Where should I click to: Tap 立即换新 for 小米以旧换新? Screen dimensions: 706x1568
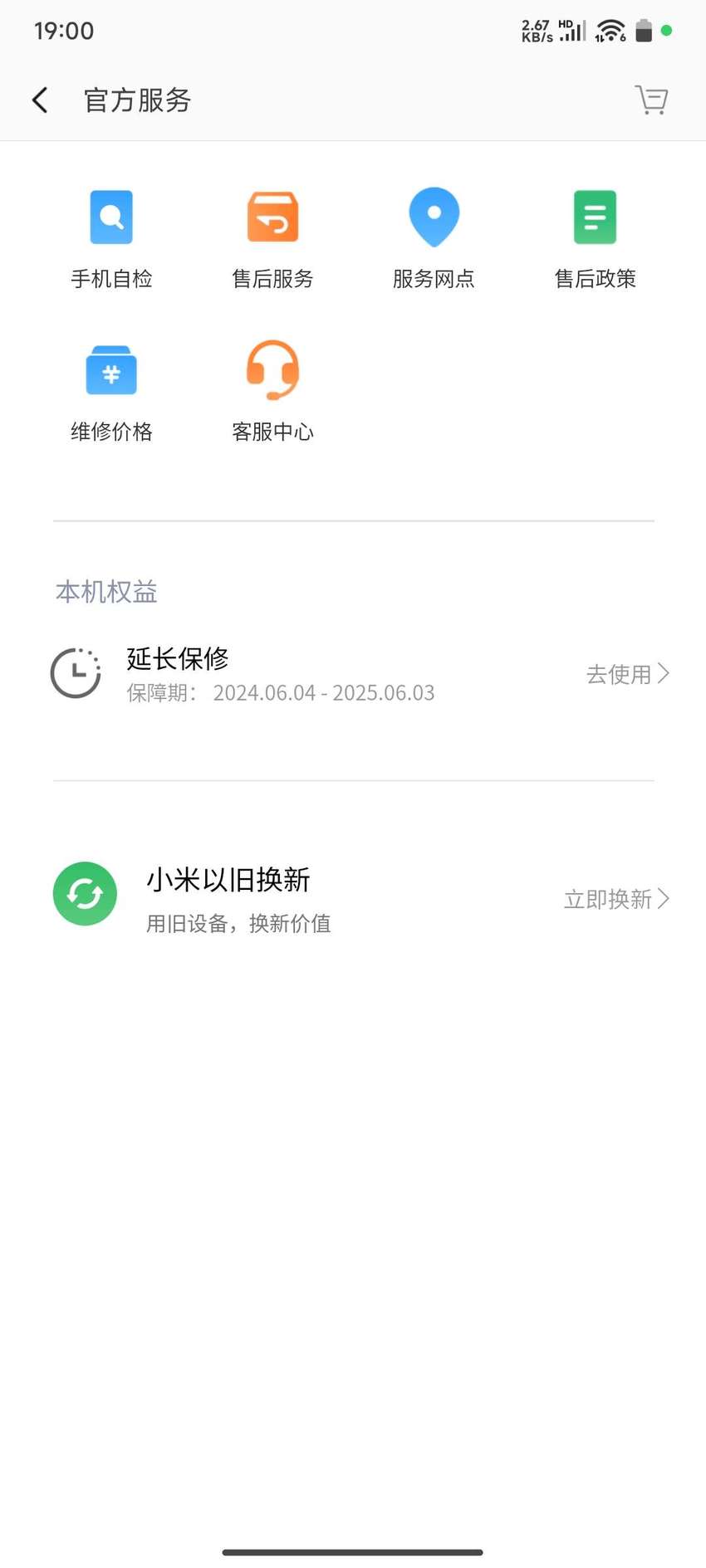[x=616, y=899]
